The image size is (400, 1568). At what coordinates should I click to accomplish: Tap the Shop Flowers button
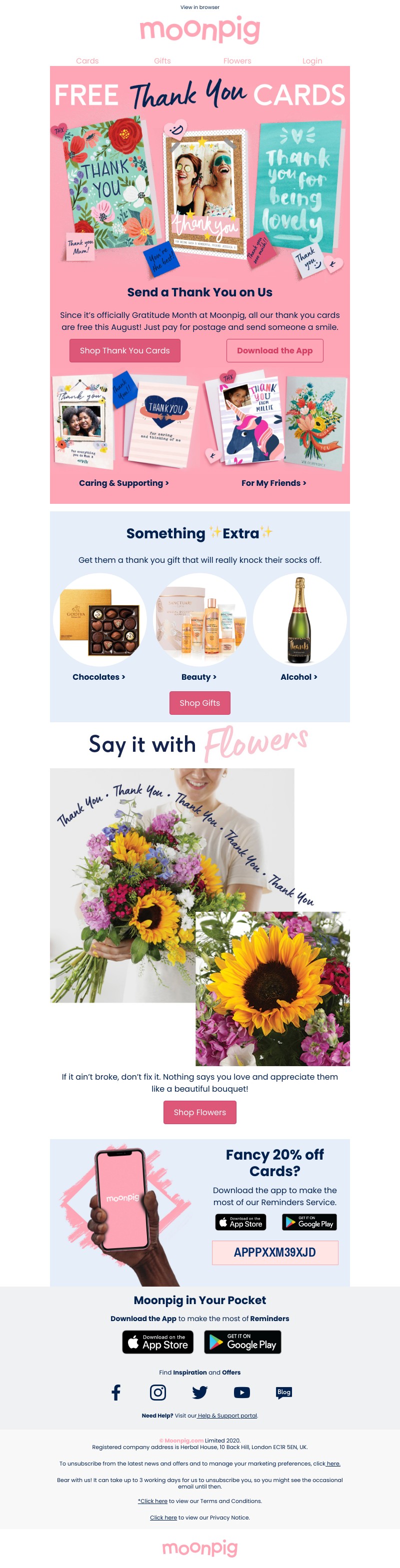(199, 1112)
